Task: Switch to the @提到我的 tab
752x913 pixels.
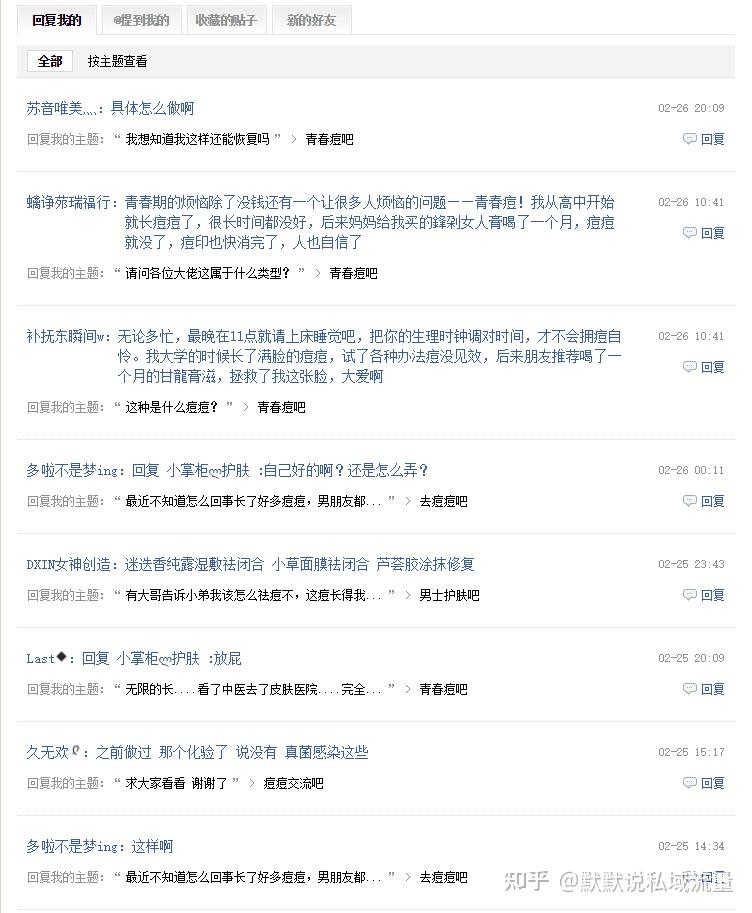Action: tap(141, 20)
